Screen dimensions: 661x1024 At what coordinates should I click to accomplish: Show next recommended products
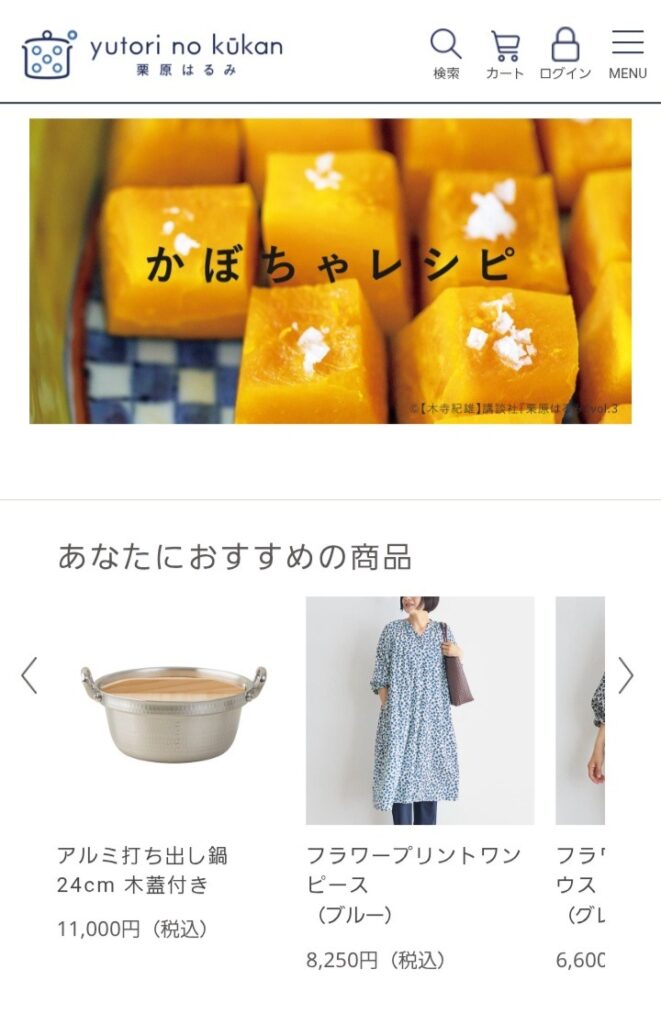[626, 676]
